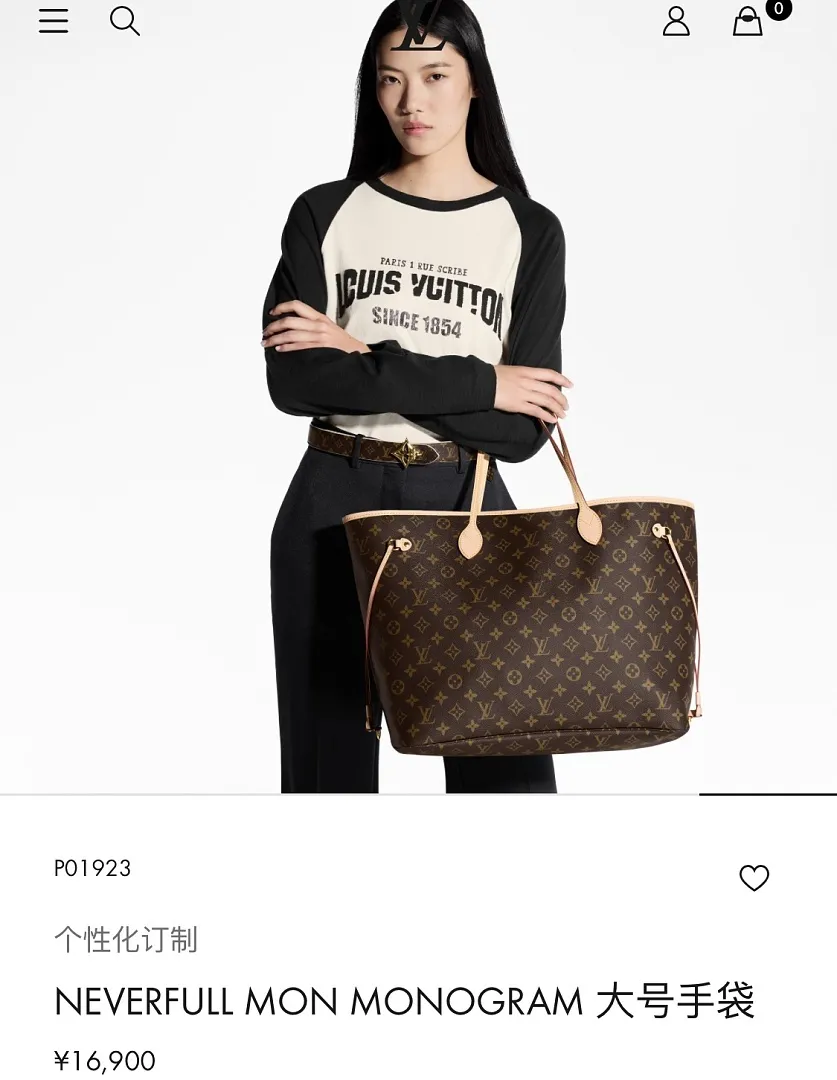
Task: Add Neverfull bag to wishlist heart
Action: (754, 878)
